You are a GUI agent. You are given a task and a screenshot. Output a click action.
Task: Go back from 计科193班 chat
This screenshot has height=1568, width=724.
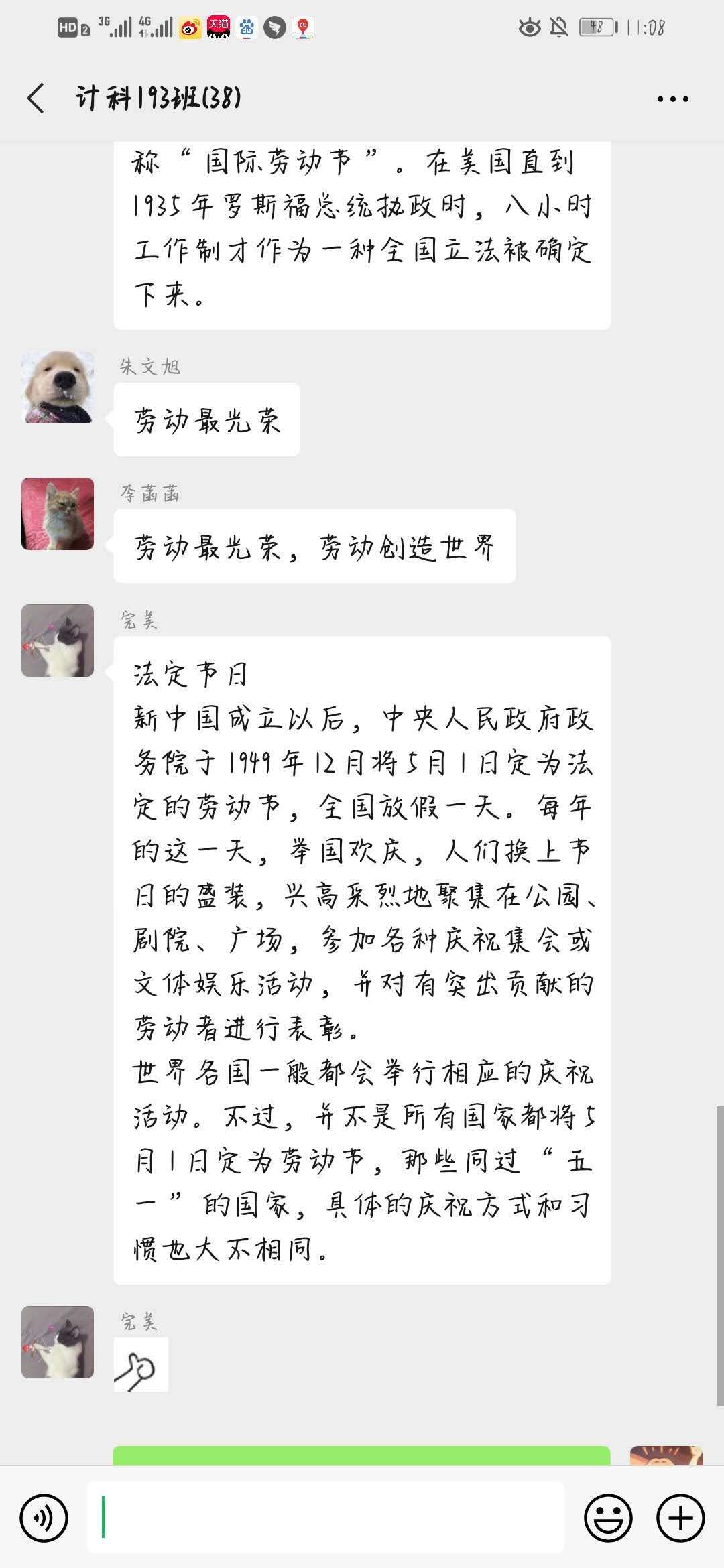pyautogui.click(x=36, y=99)
